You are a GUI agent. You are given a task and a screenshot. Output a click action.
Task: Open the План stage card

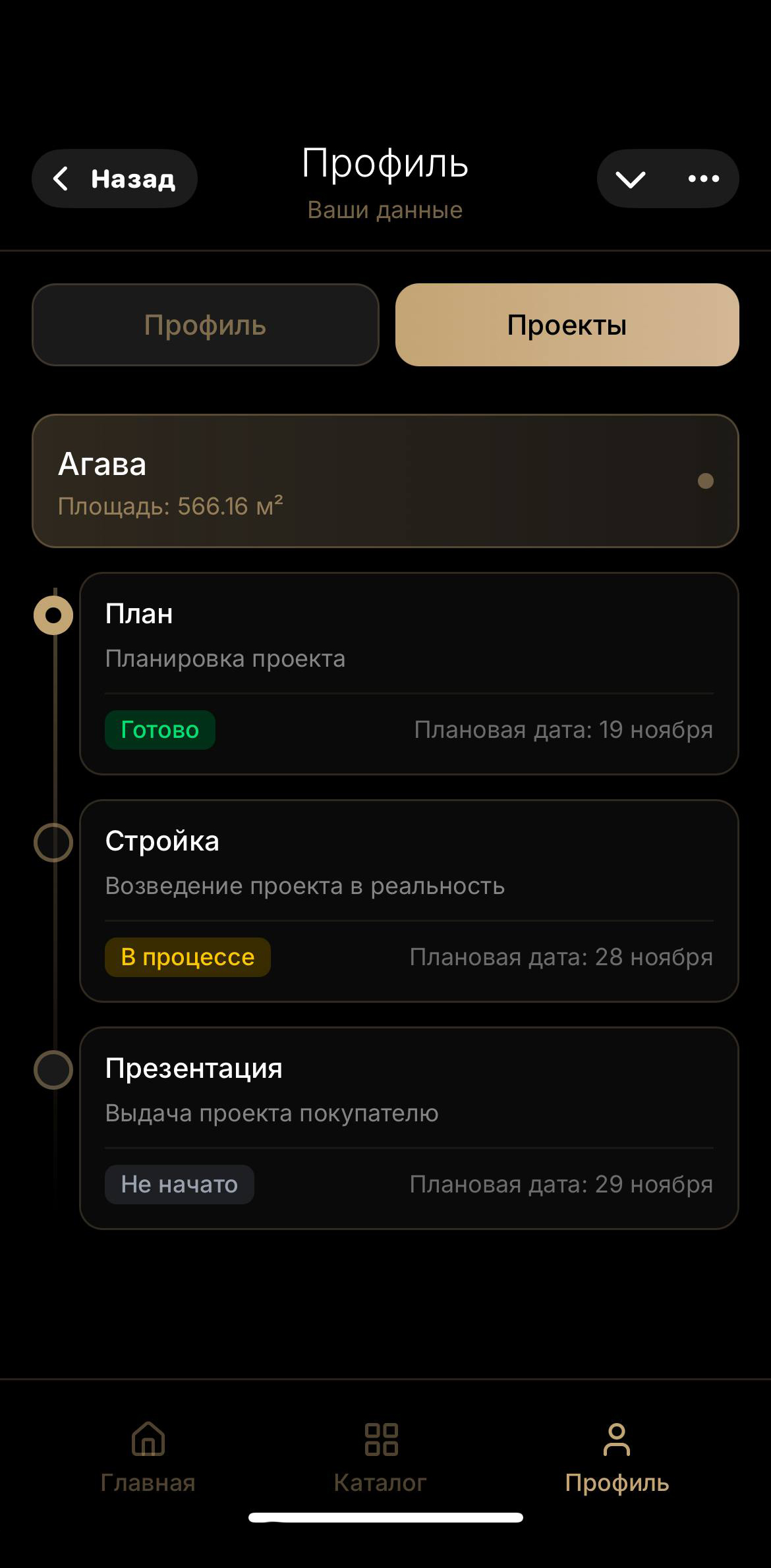[x=409, y=673]
